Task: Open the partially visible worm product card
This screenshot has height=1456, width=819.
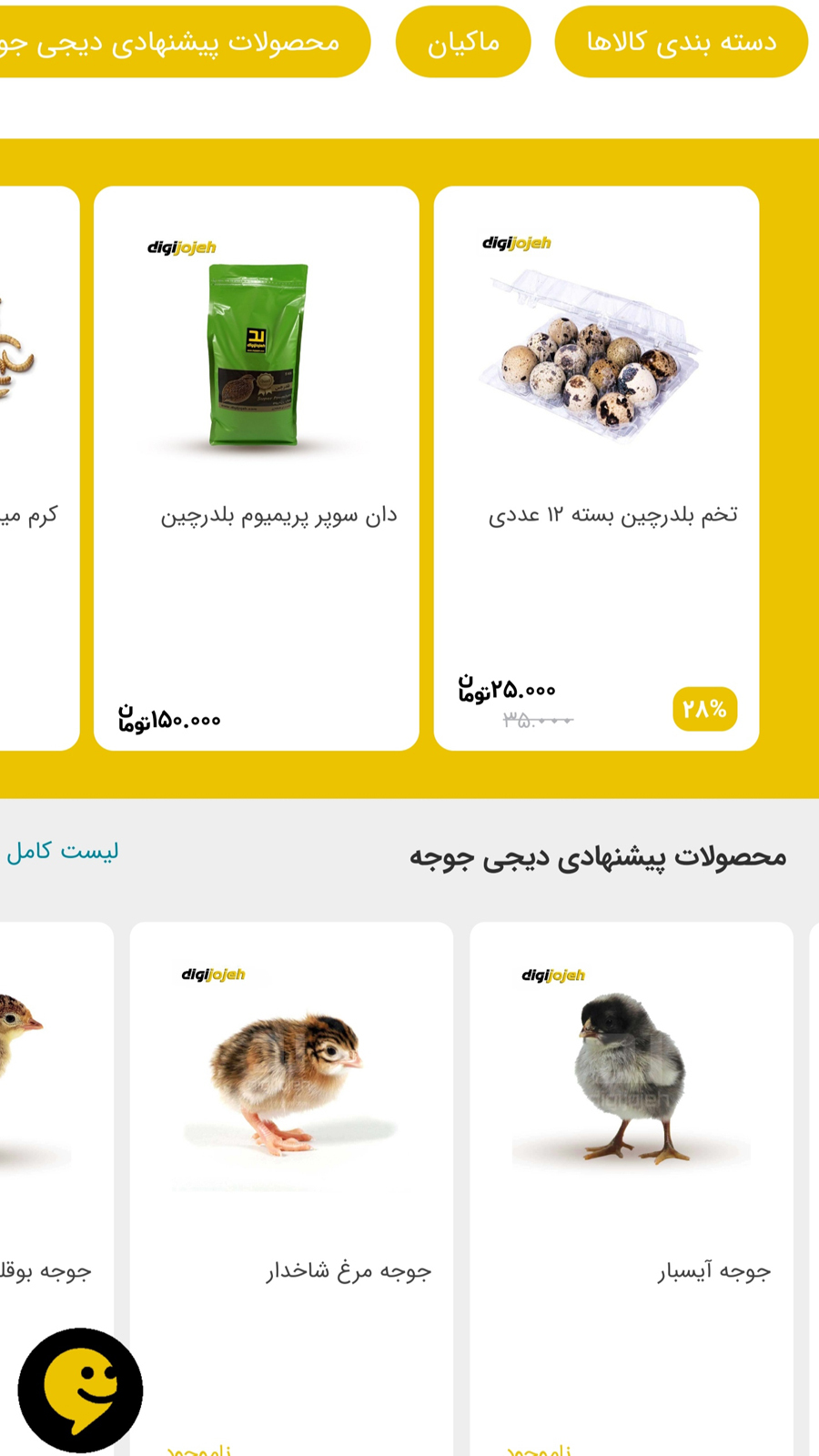Action: point(36,468)
